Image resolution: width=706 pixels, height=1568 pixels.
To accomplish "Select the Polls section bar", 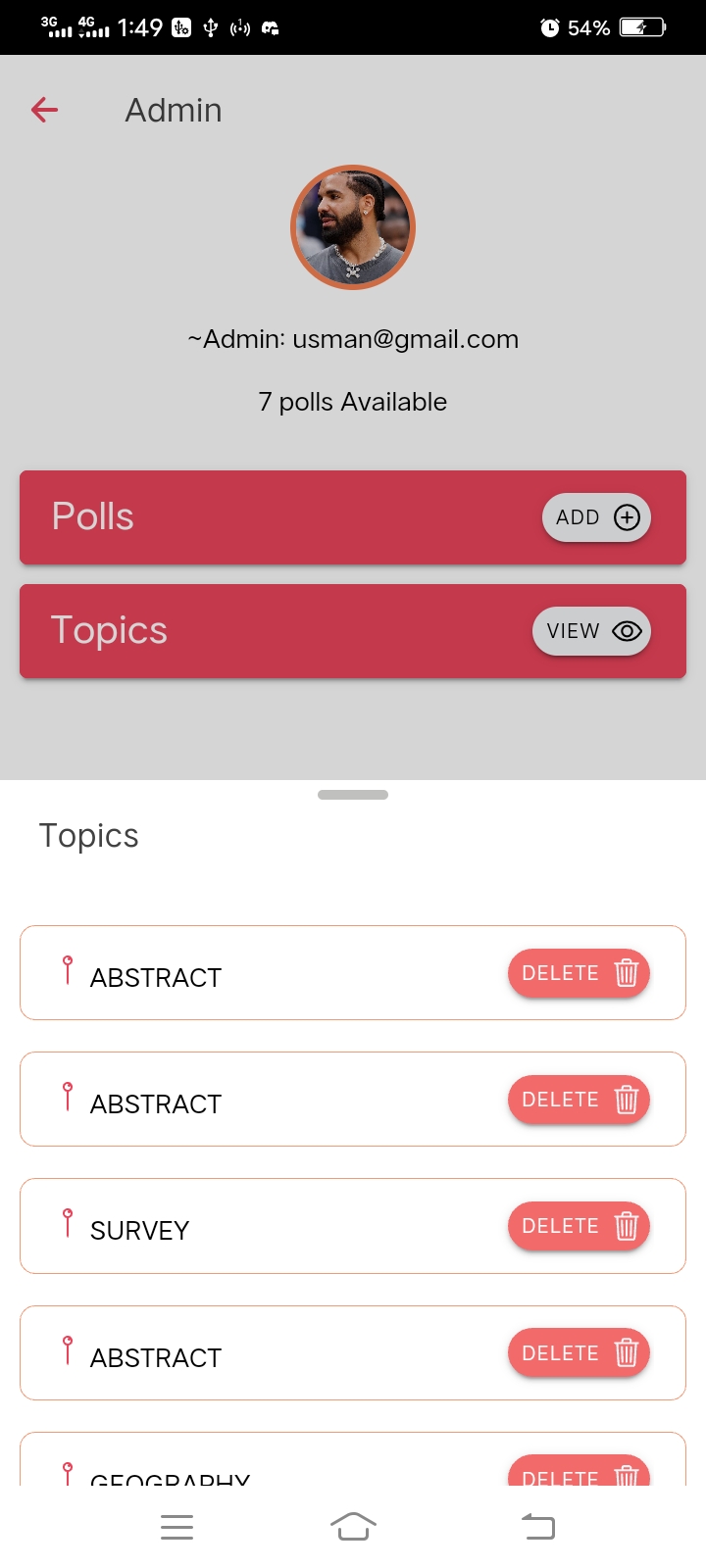I will (x=294, y=516).
